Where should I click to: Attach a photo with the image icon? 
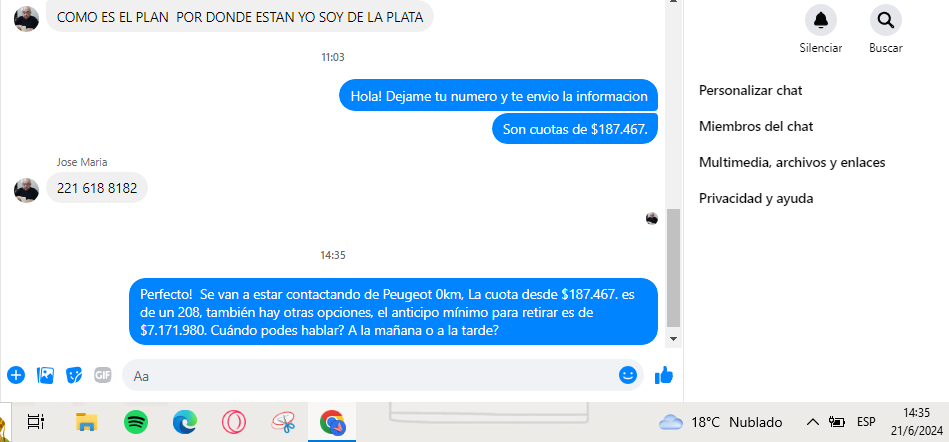pos(45,375)
